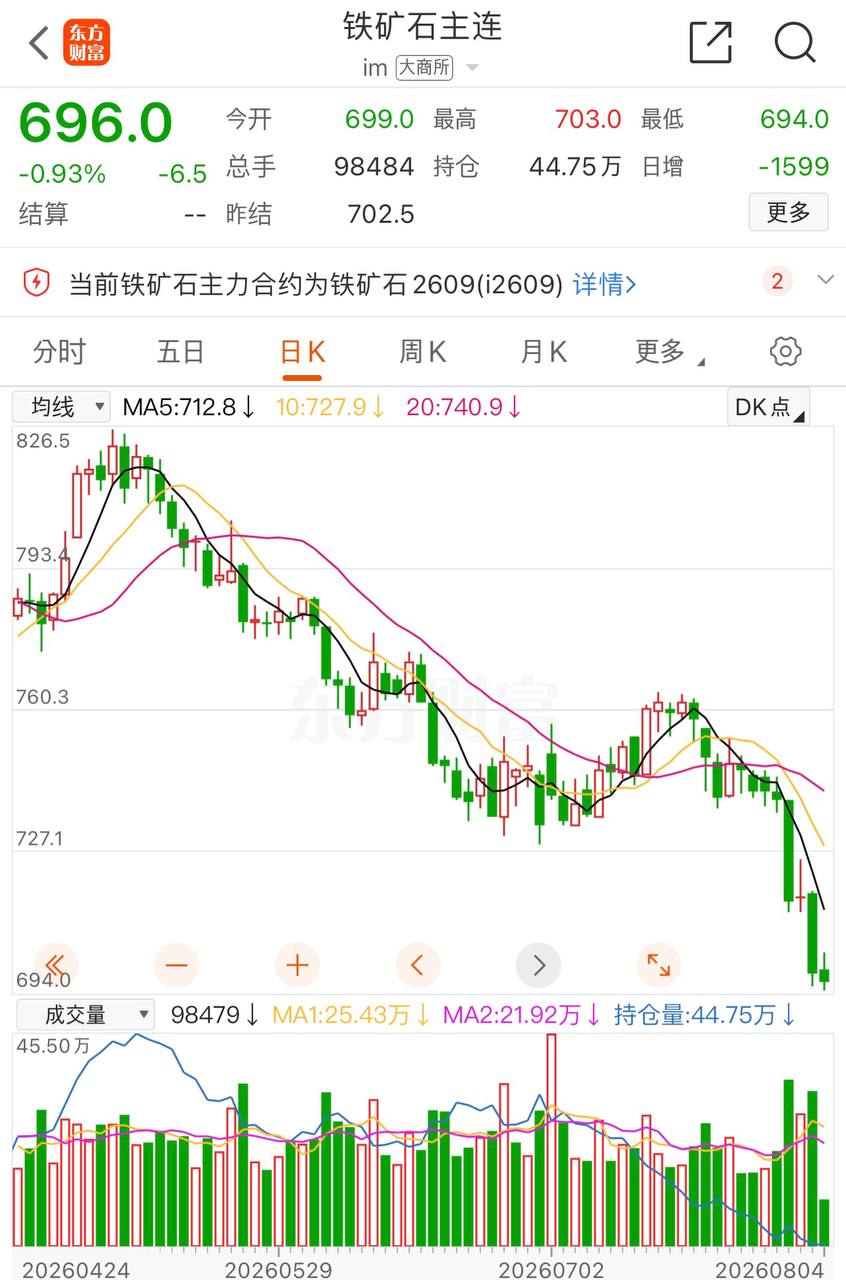The height and width of the screenshot is (1280, 846).
Task: Switch to the 分时 chart tab
Action: tap(59, 352)
